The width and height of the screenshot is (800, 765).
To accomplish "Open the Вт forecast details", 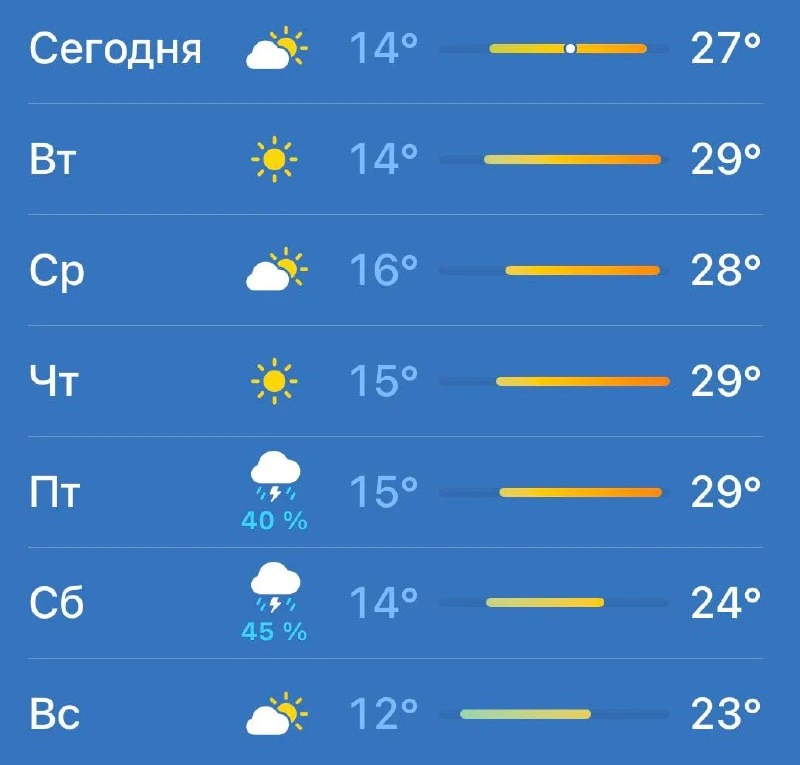I will (x=395, y=159).
